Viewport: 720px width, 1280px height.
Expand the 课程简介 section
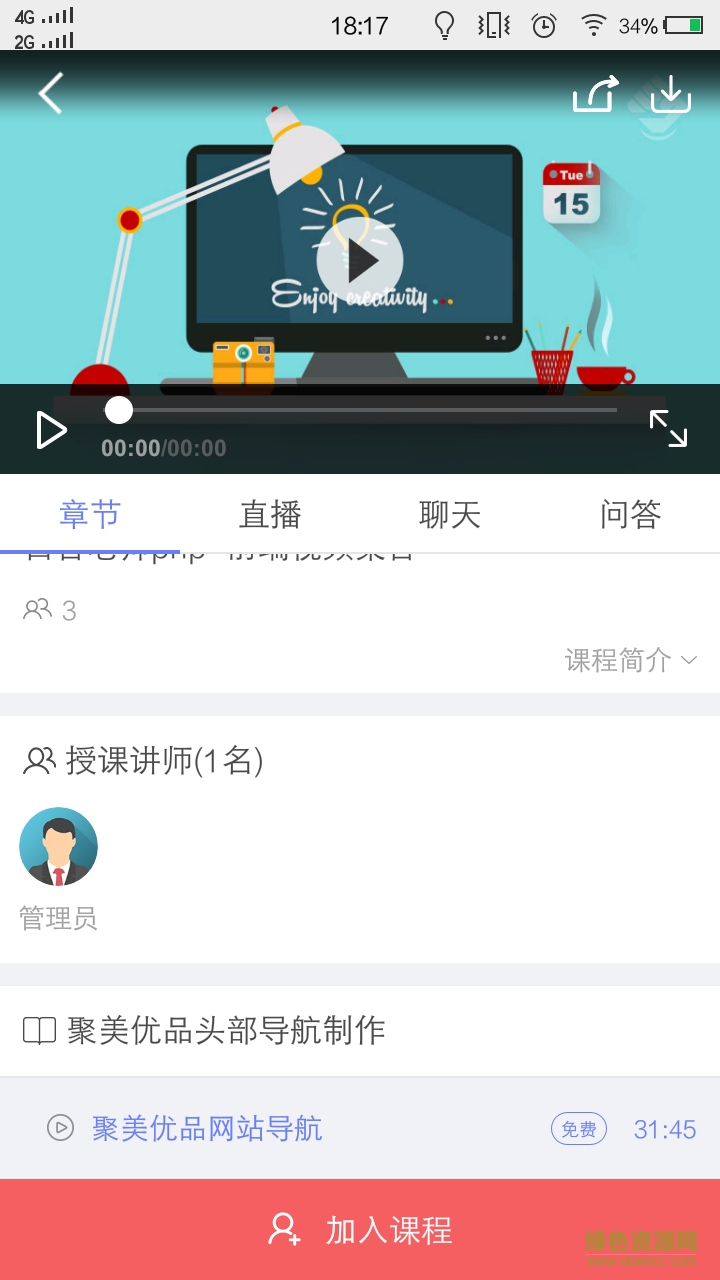click(630, 660)
